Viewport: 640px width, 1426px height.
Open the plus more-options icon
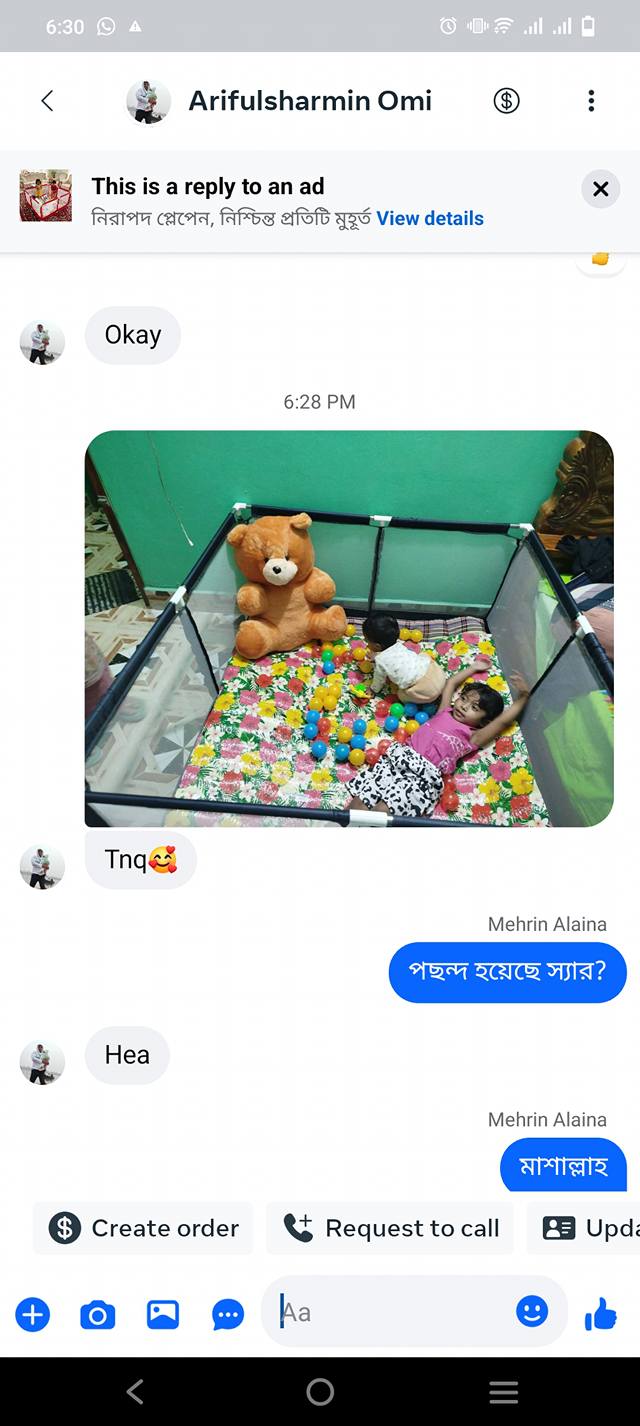pos(32,1314)
